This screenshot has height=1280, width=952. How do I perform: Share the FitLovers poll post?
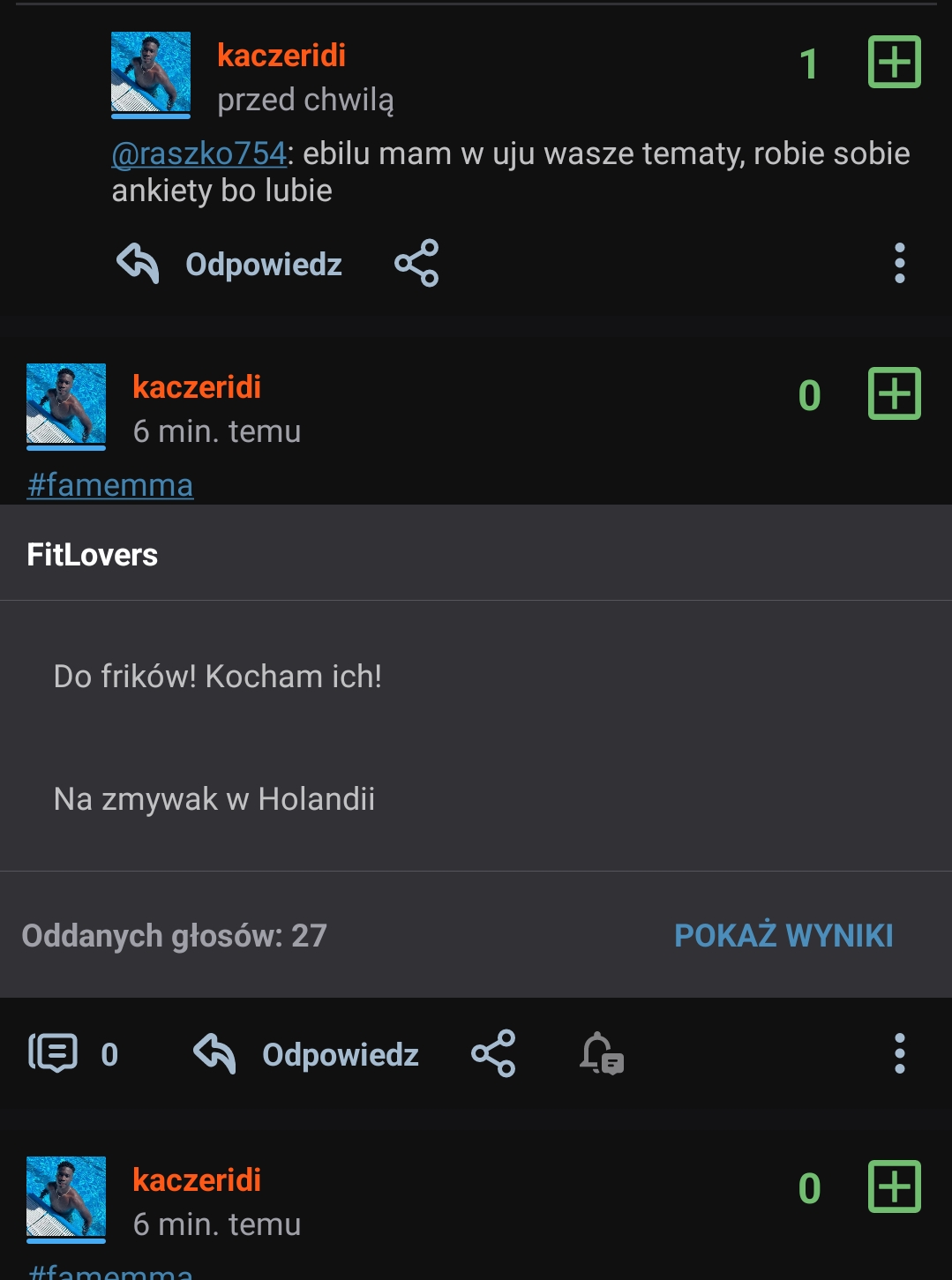(x=493, y=1054)
